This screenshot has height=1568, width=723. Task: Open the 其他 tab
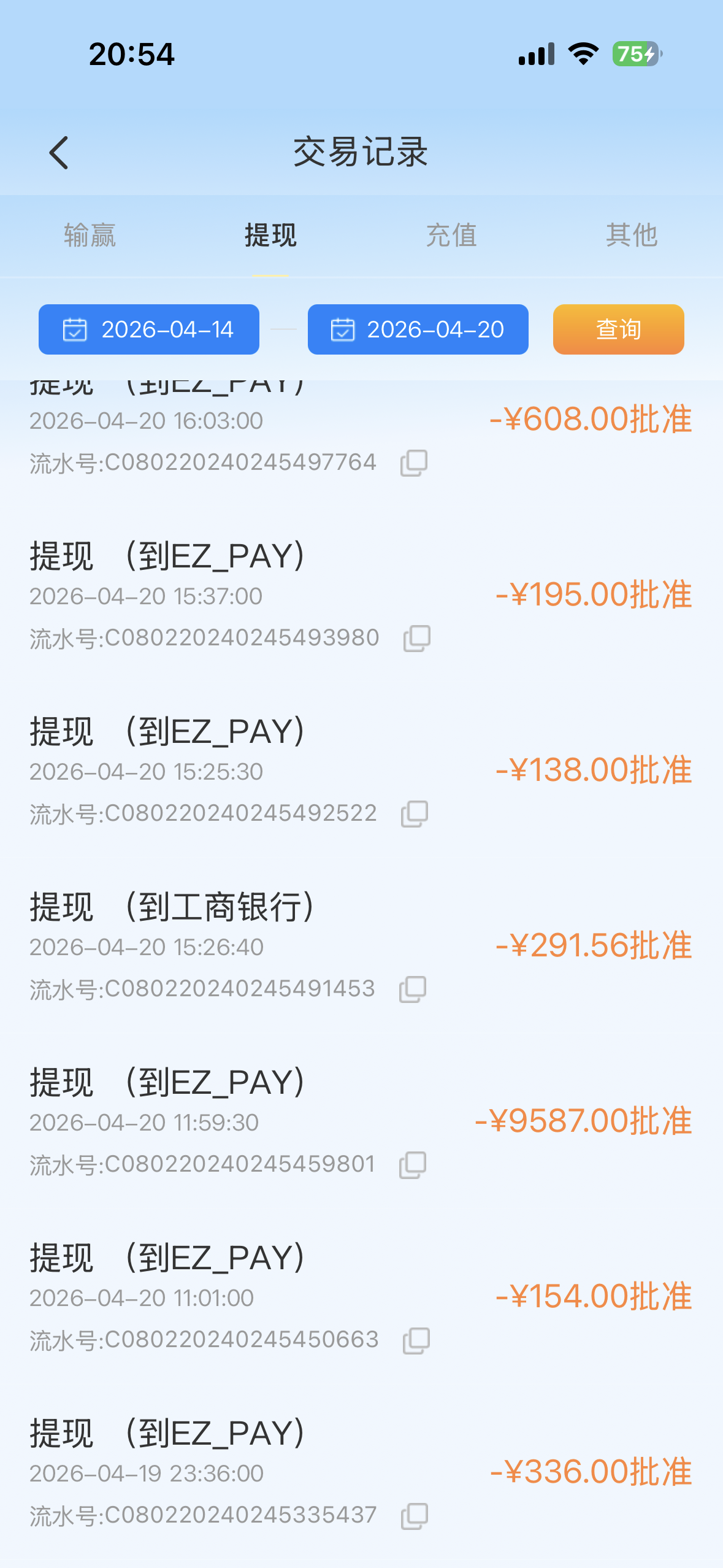tap(632, 236)
